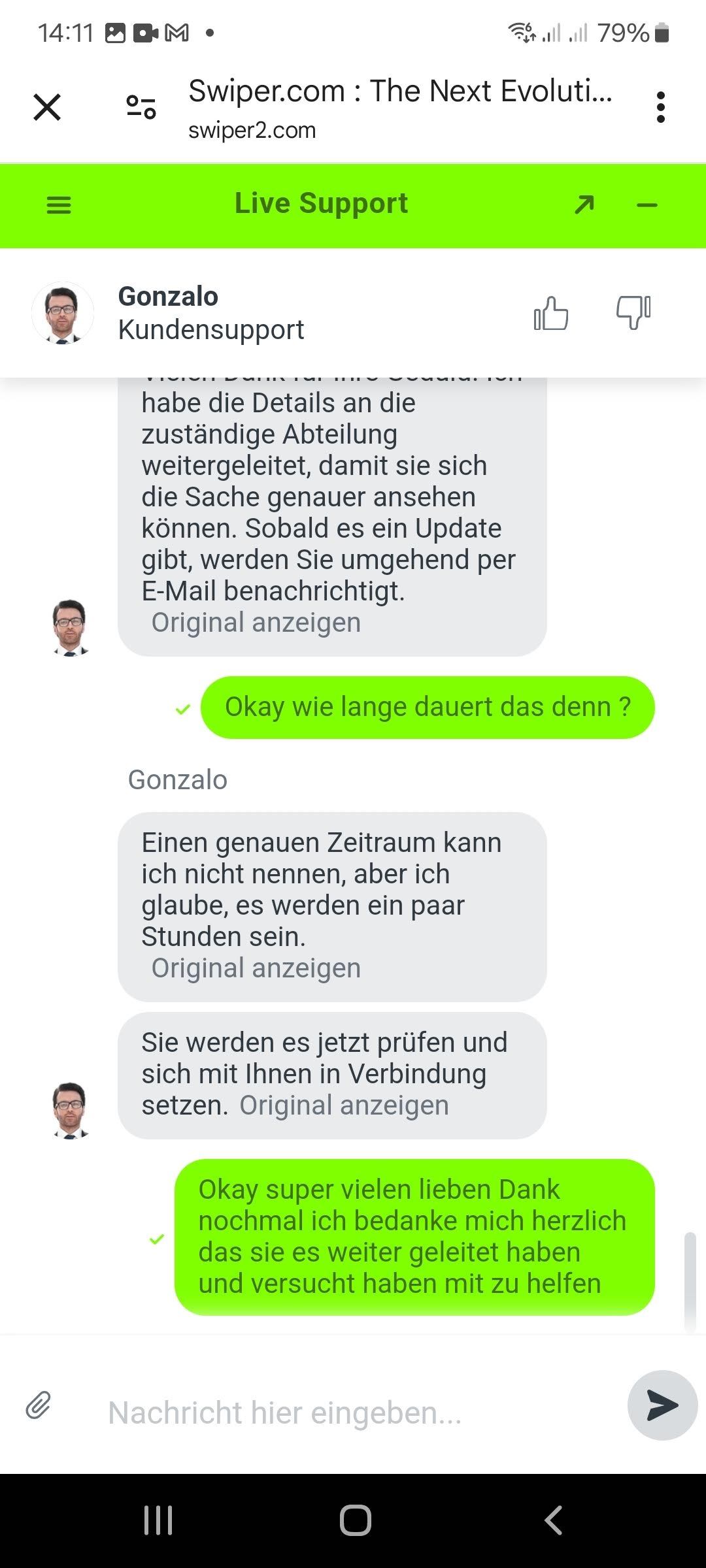This screenshot has width=706, height=1568.
Task: Send the message with the arrow button
Action: [x=662, y=1405]
